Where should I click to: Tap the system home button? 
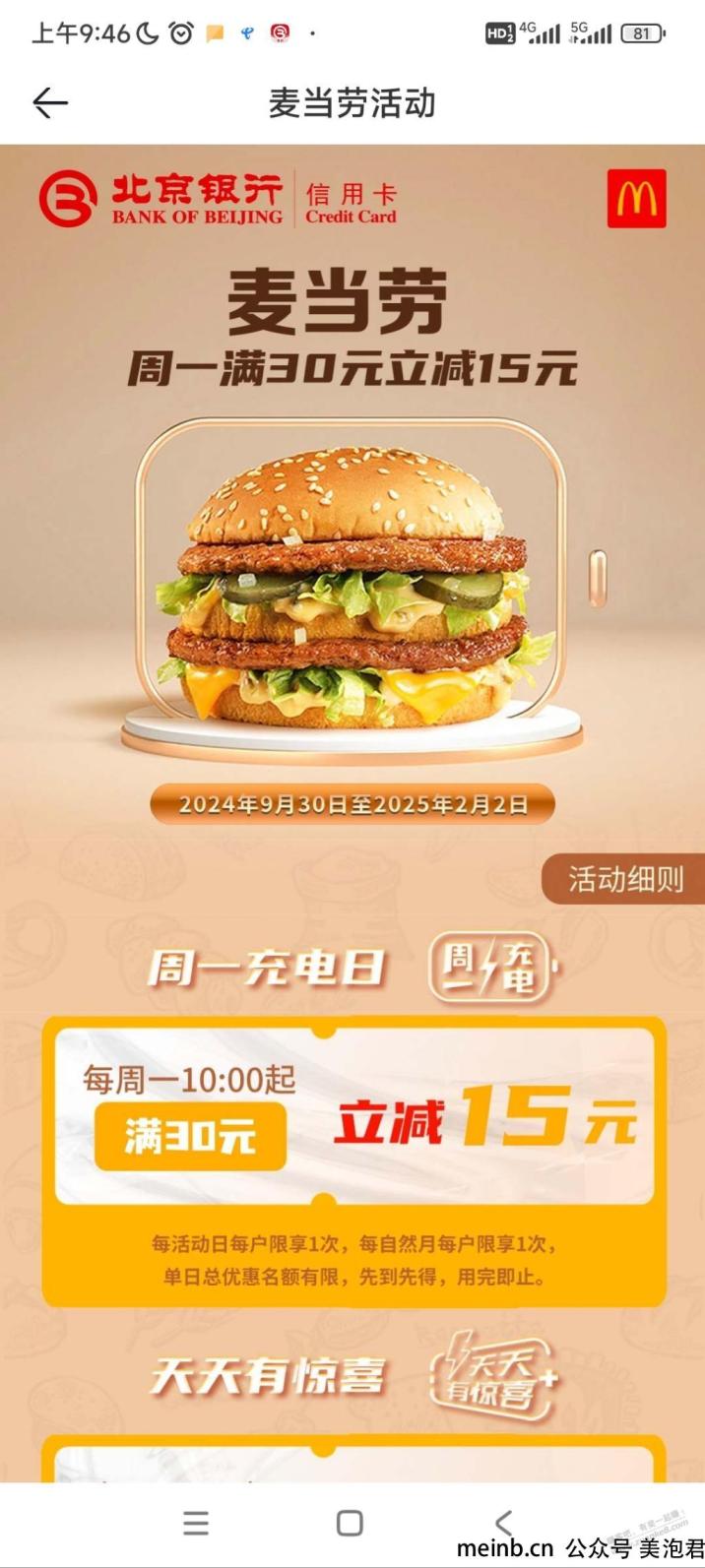[350, 1523]
